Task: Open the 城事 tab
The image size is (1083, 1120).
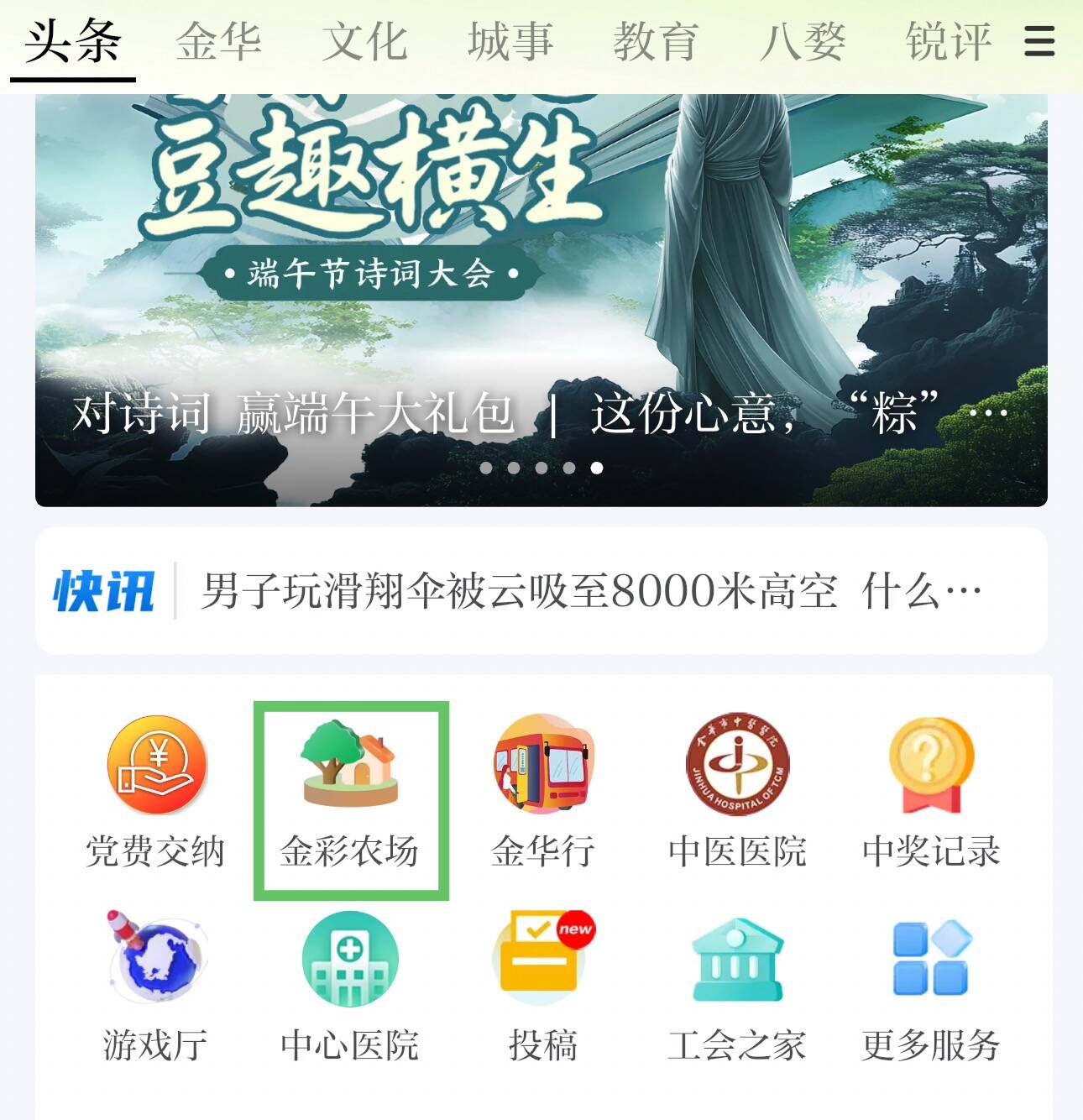Action: 510,42
